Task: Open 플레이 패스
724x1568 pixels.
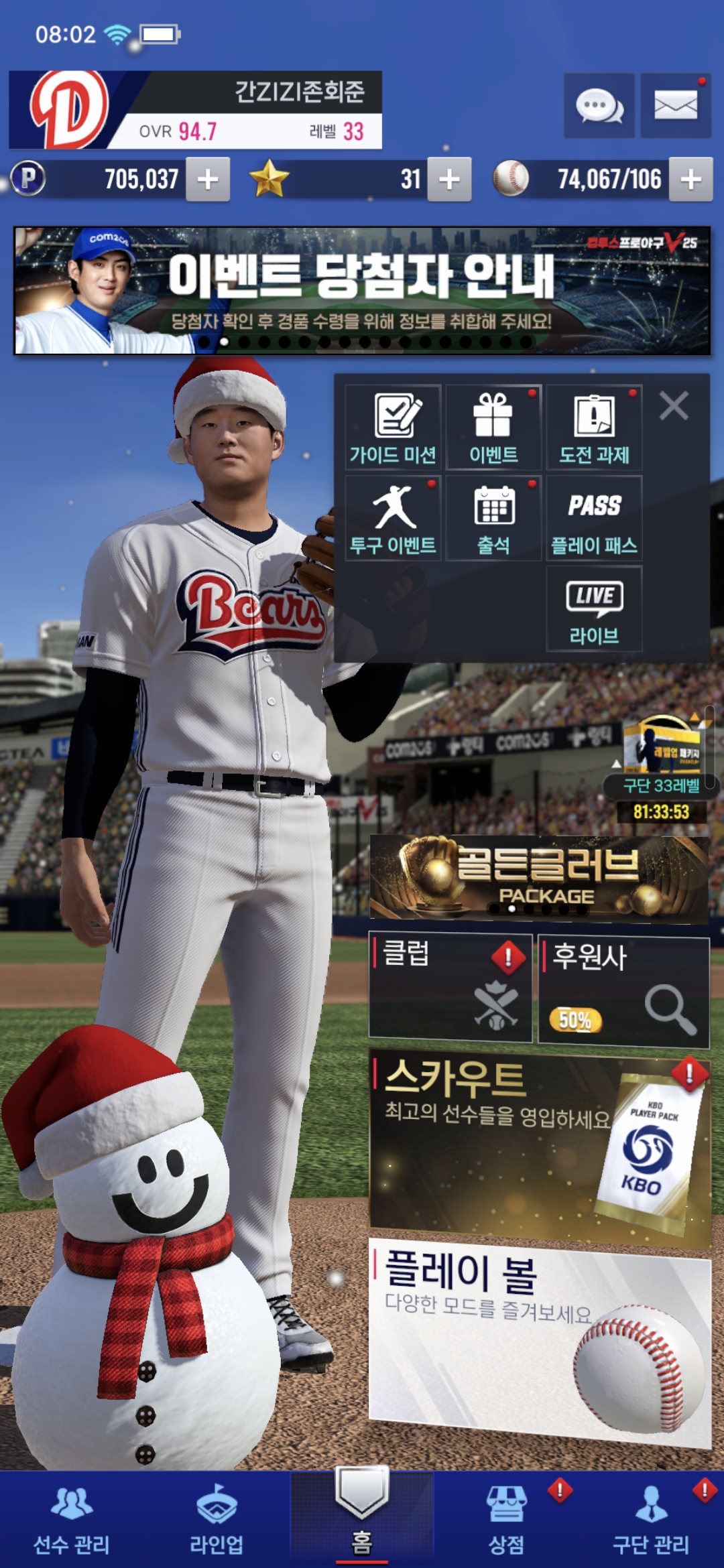Action: coord(594,518)
